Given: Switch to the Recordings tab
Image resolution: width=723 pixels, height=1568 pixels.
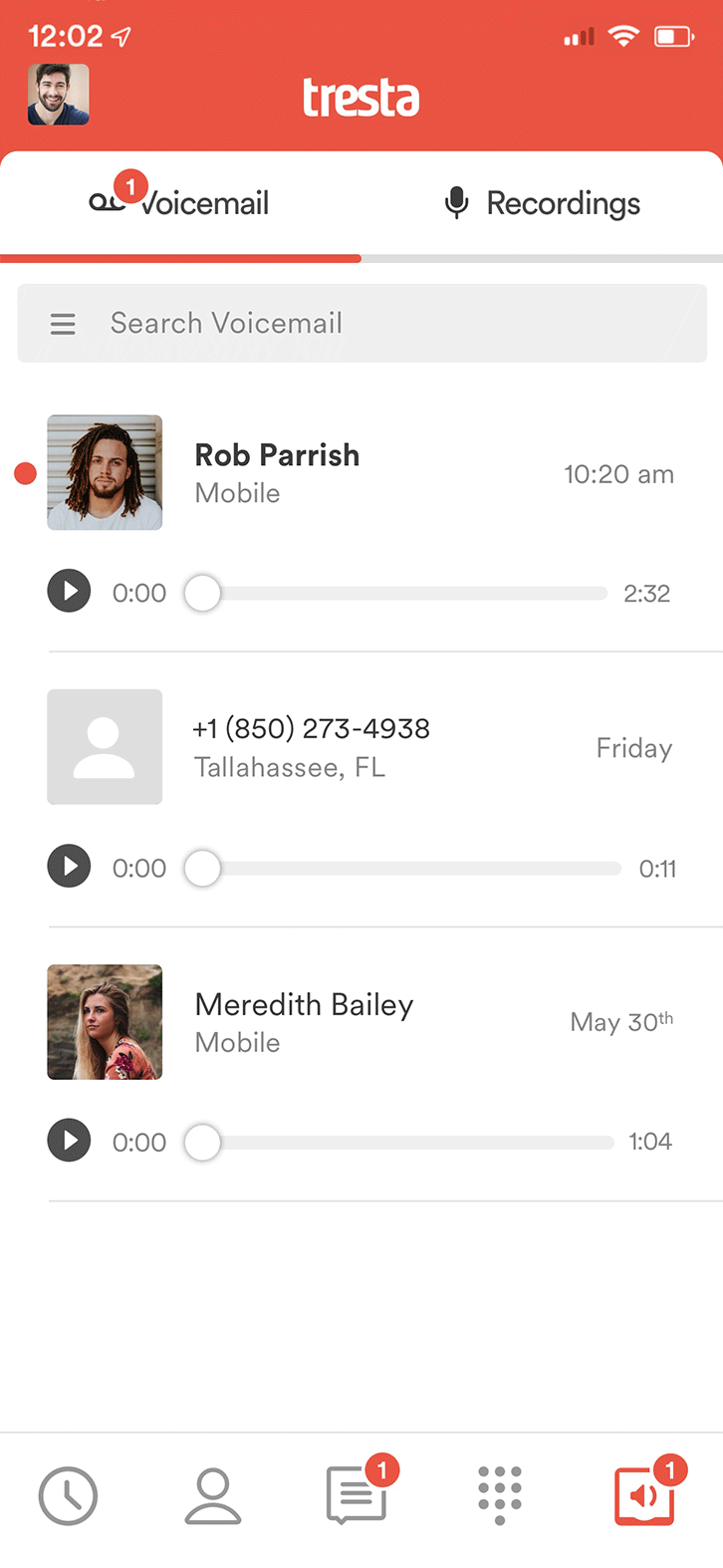Looking at the screenshot, I should click(x=542, y=203).
